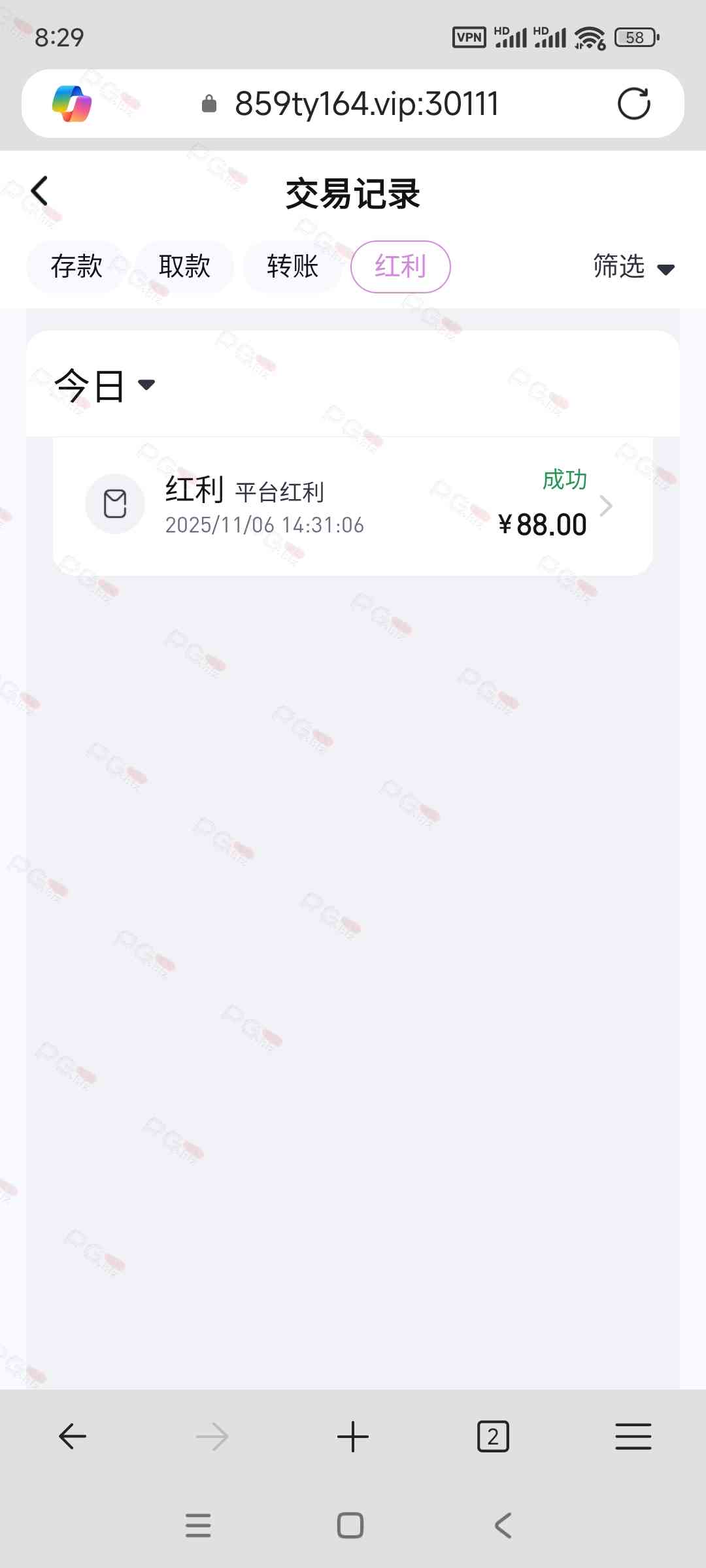The width and height of the screenshot is (706, 1568).
Task: Switch to the 存款 tab
Action: point(76,267)
